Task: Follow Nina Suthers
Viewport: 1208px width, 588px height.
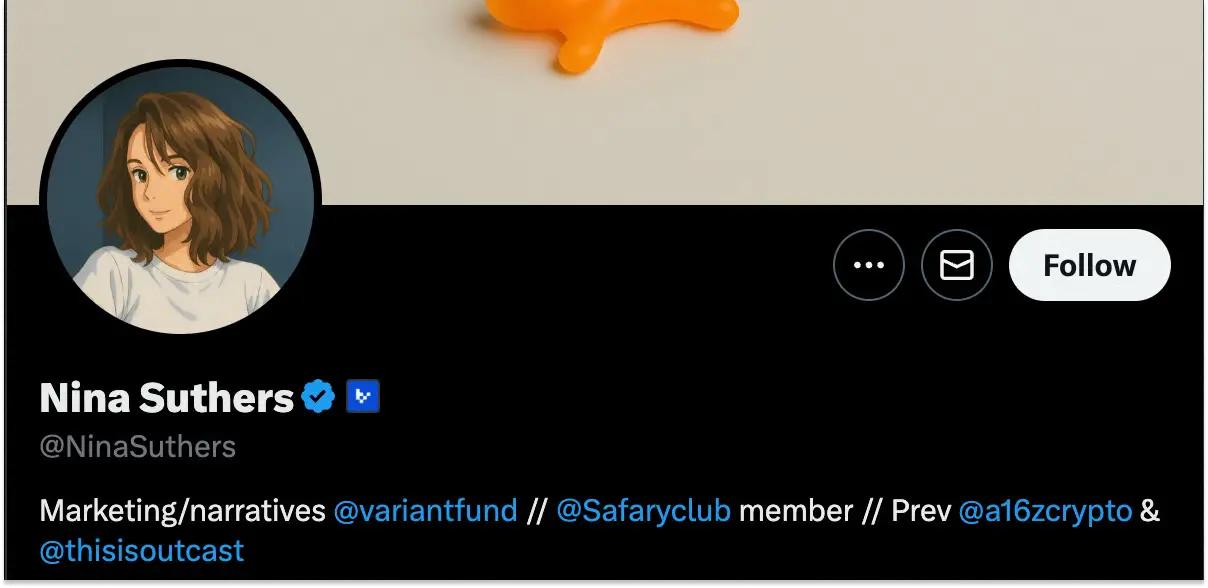Action: [x=1089, y=265]
